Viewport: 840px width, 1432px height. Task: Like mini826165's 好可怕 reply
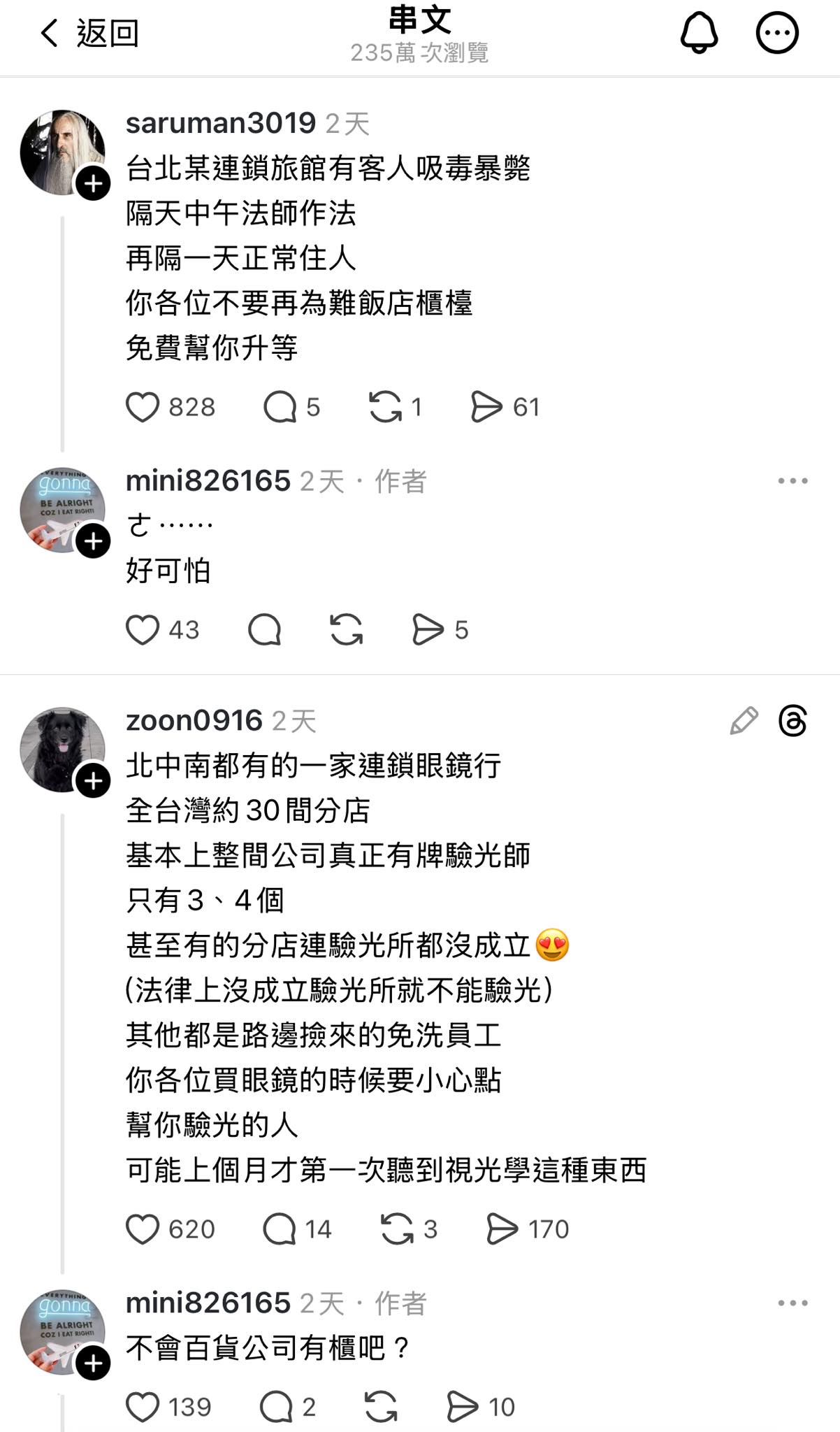pyautogui.click(x=143, y=630)
